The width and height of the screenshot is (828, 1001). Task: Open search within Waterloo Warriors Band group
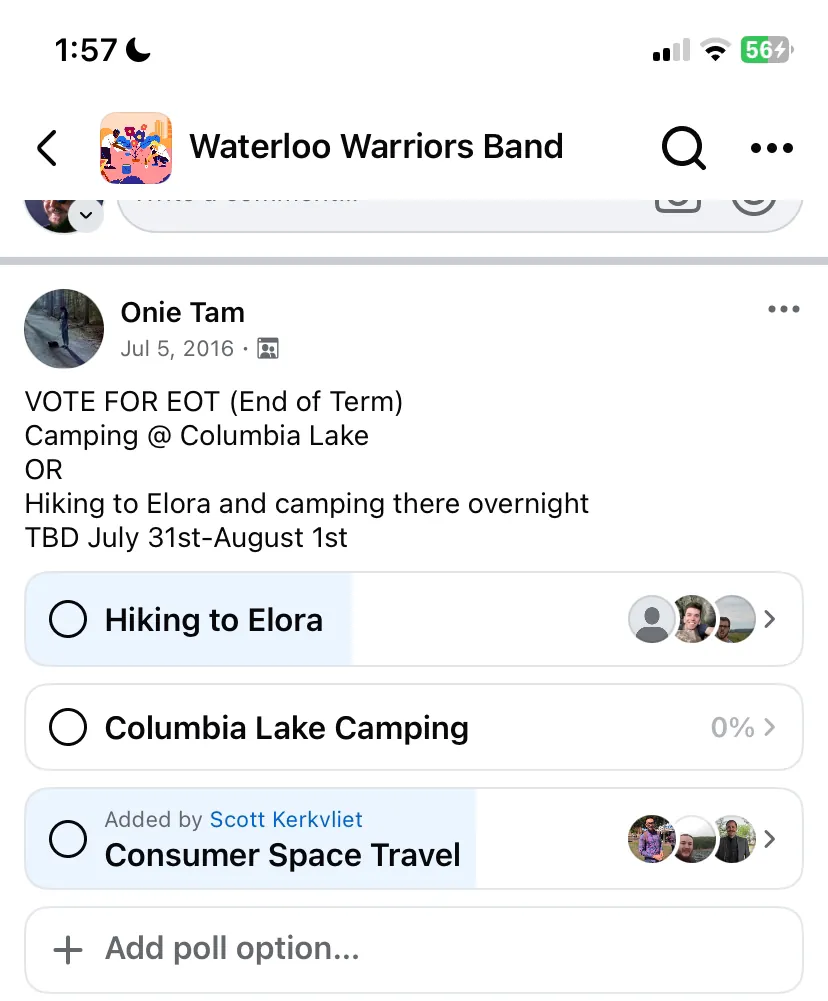pyautogui.click(x=684, y=147)
